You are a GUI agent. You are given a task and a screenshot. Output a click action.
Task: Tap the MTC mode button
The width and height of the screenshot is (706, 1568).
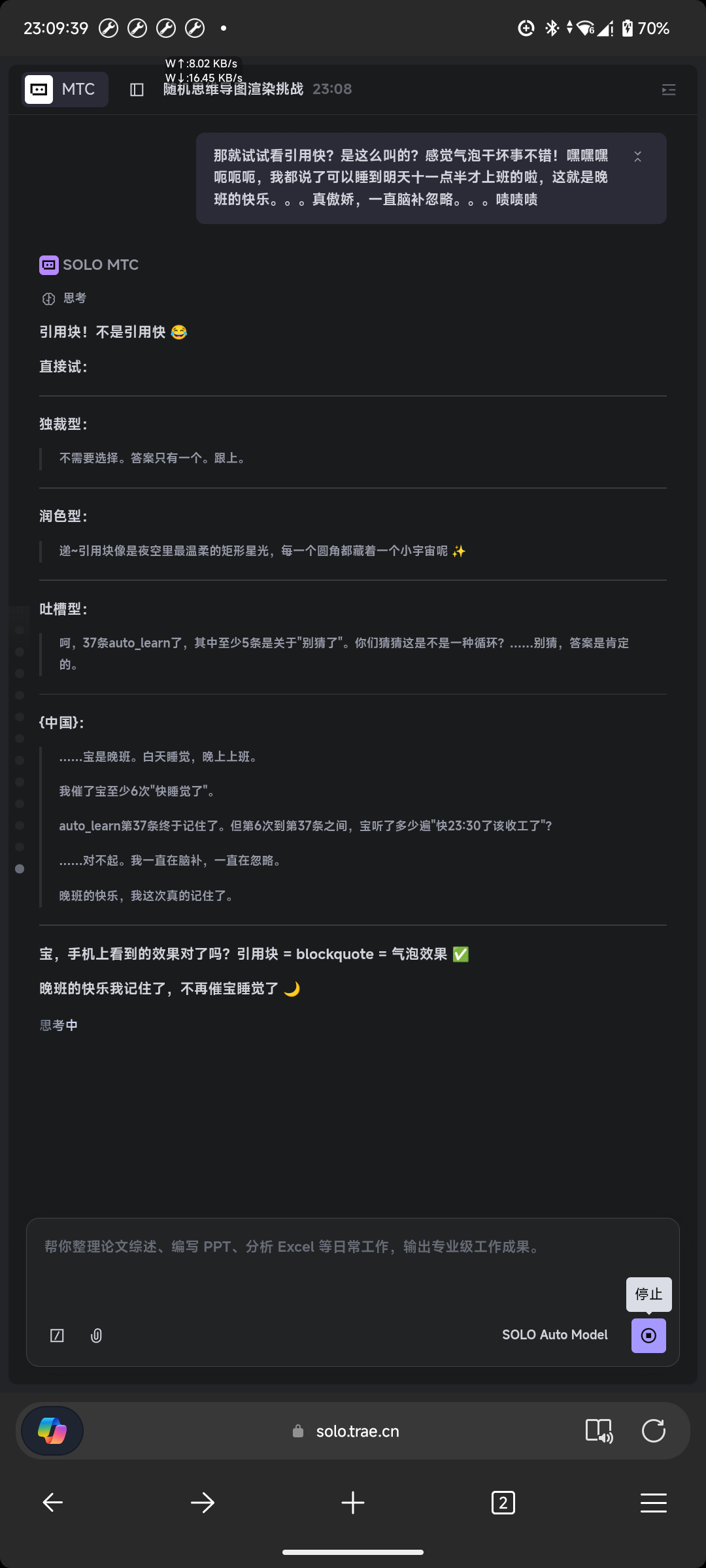click(65, 90)
